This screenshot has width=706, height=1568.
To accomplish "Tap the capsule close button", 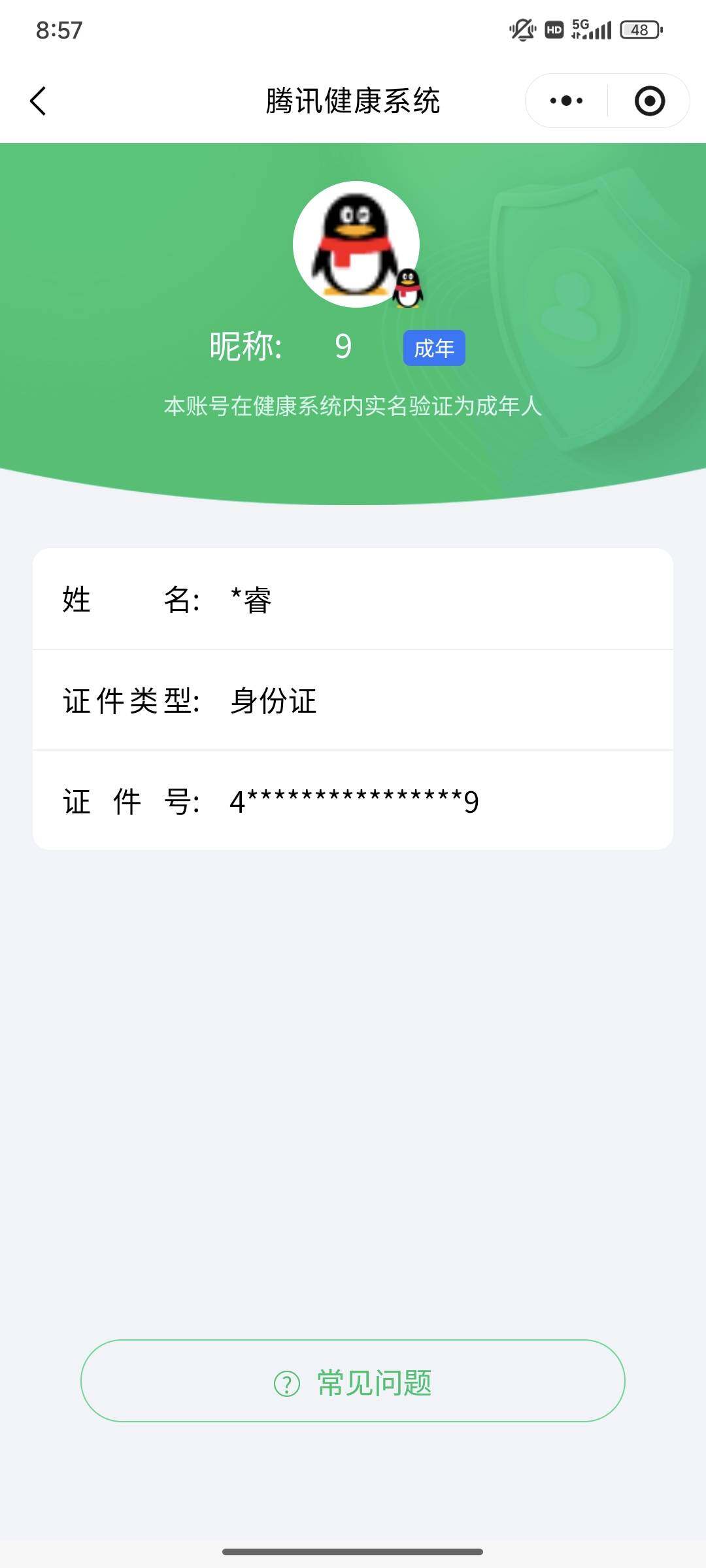I will pyautogui.click(x=649, y=100).
